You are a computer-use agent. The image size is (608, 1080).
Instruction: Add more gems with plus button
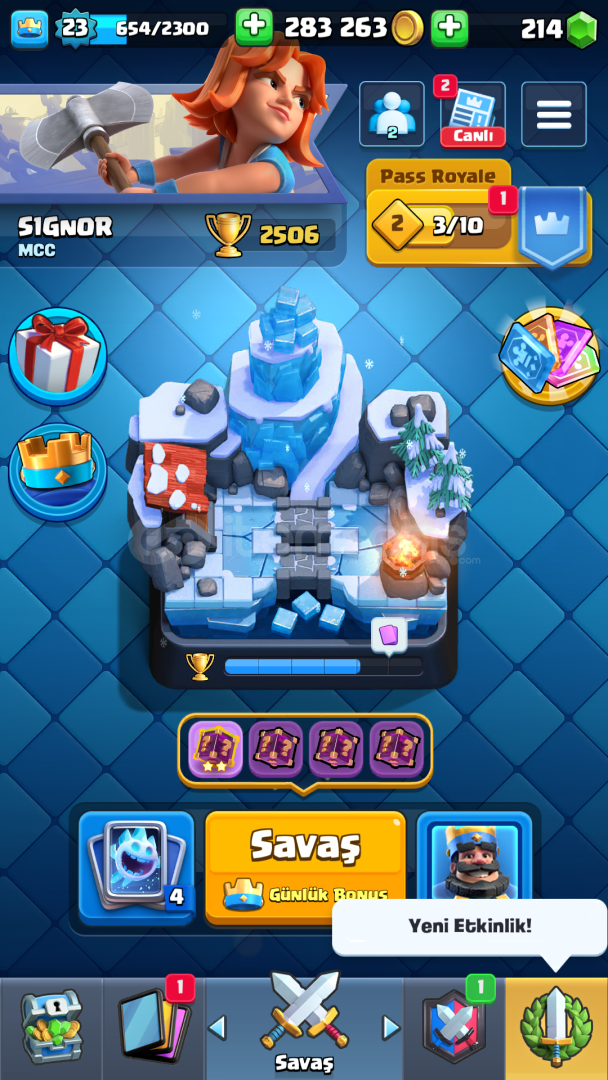450,28
